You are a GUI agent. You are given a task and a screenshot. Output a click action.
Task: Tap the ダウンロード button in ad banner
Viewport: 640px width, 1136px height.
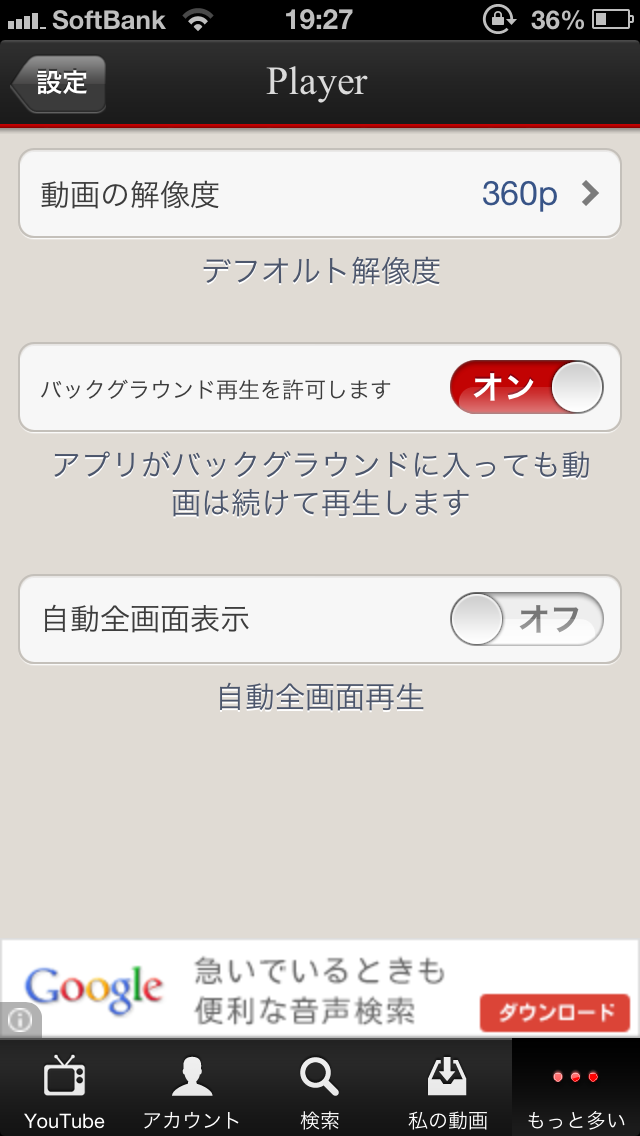tap(554, 1012)
